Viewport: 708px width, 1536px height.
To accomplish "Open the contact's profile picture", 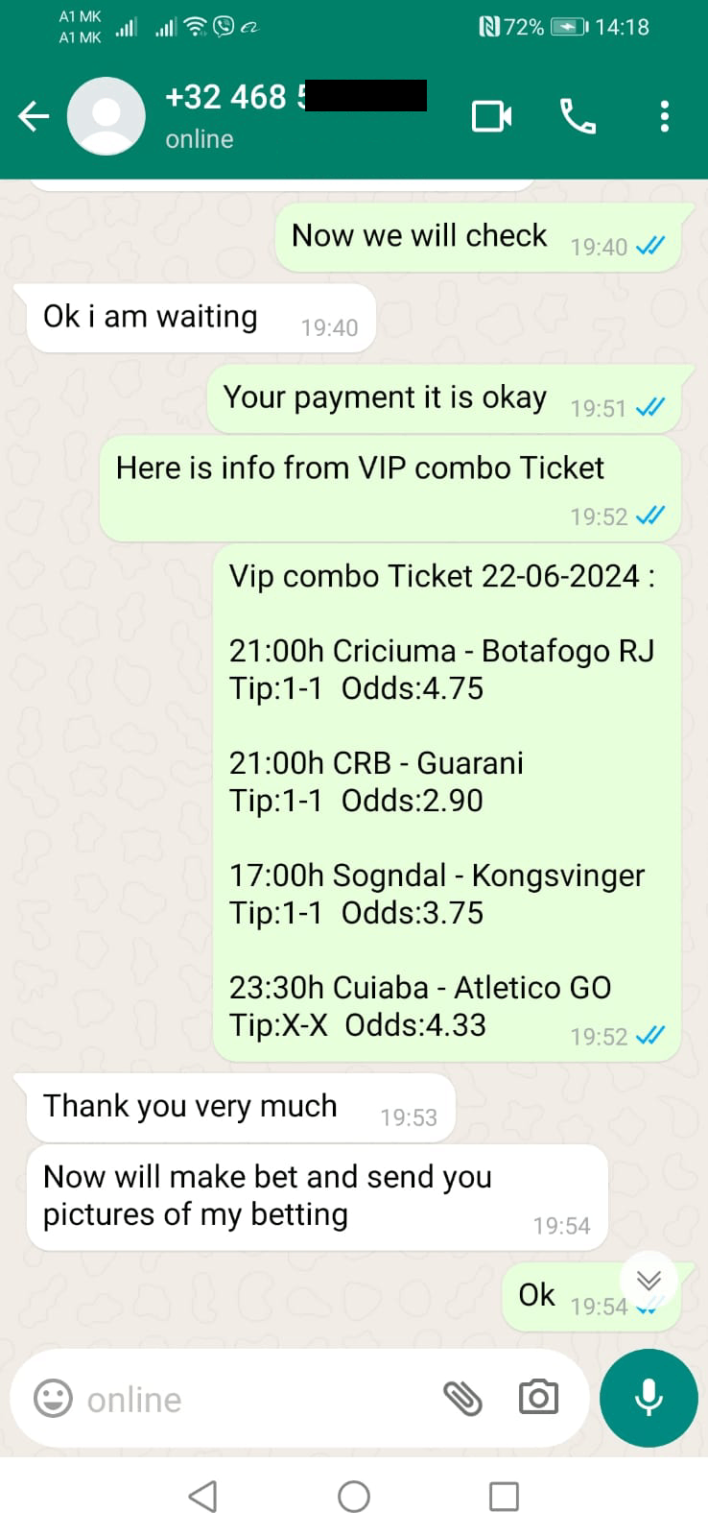I will click(106, 117).
